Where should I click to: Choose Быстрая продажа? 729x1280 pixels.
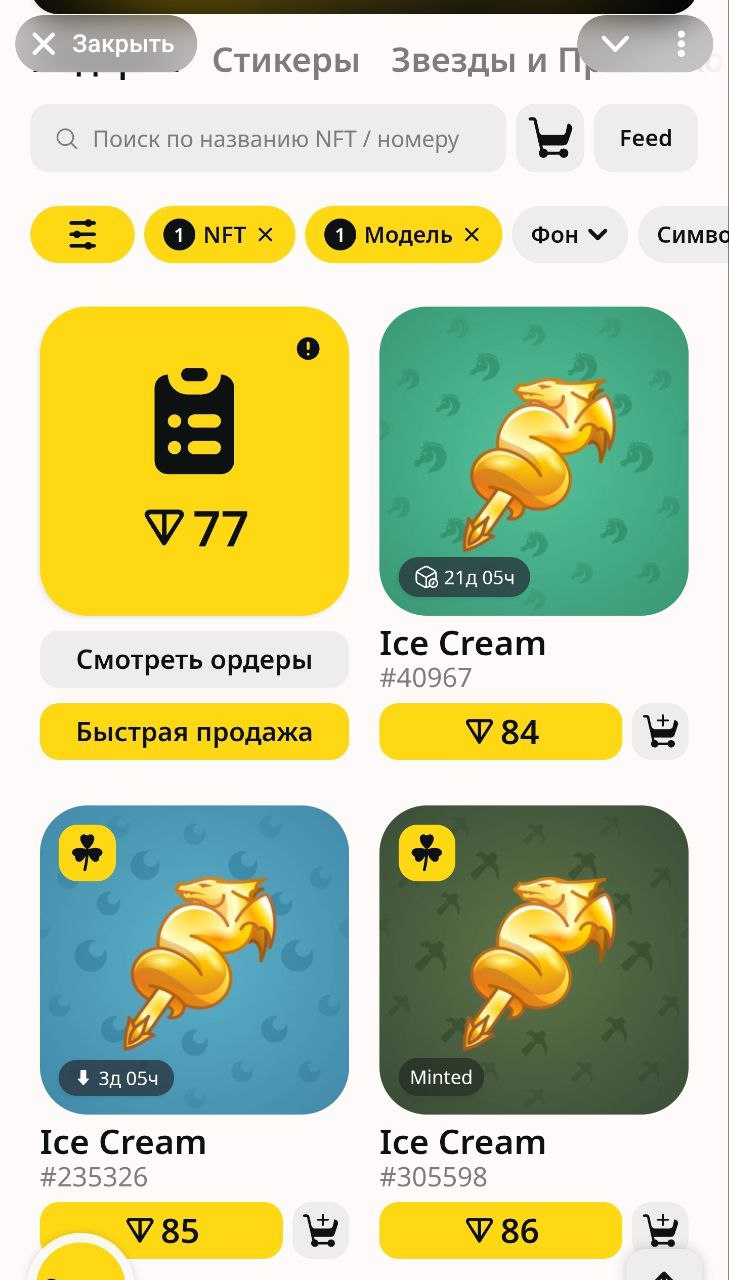[194, 732]
